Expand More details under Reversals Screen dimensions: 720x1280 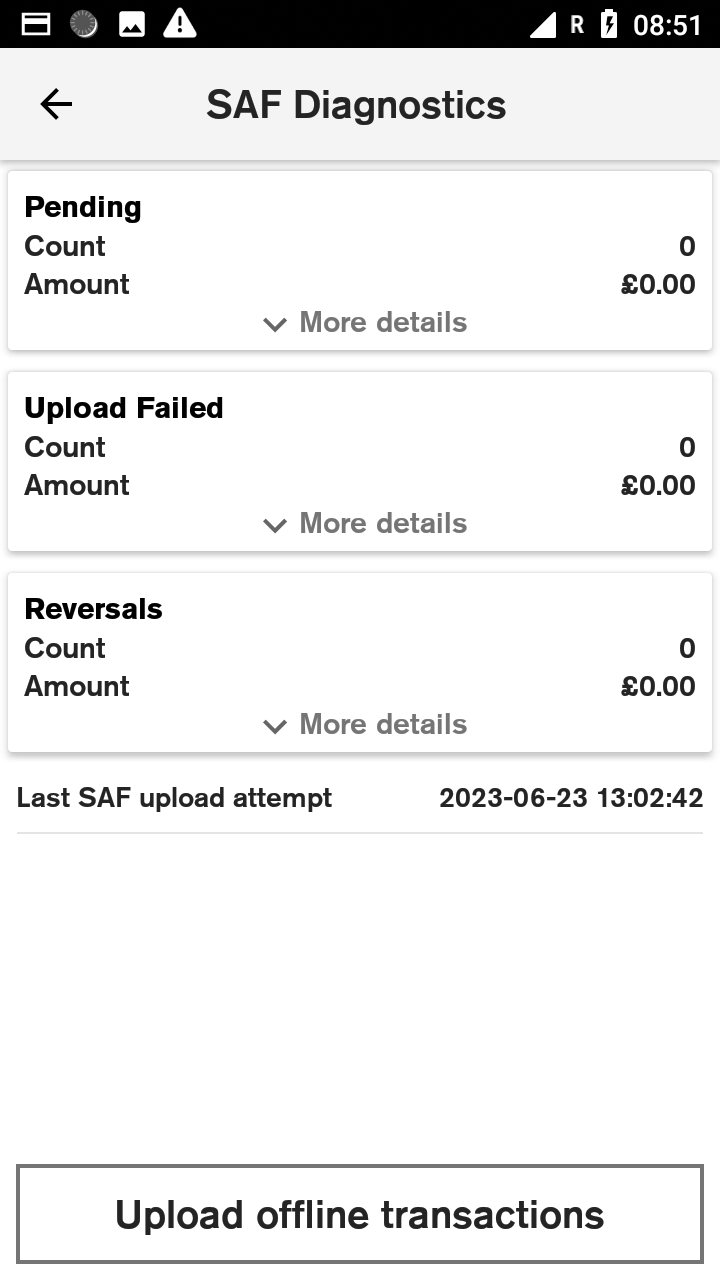click(364, 725)
